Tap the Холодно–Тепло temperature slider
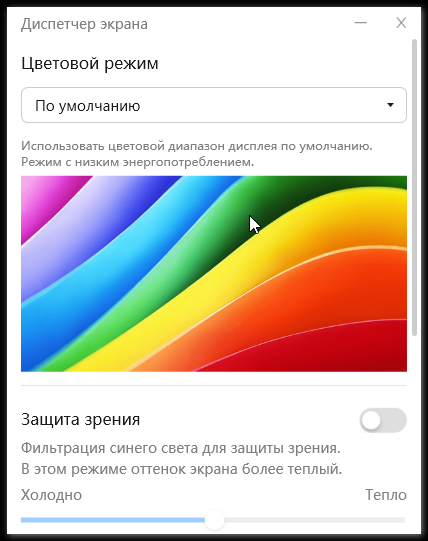This screenshot has width=428, height=541. pos(213,520)
